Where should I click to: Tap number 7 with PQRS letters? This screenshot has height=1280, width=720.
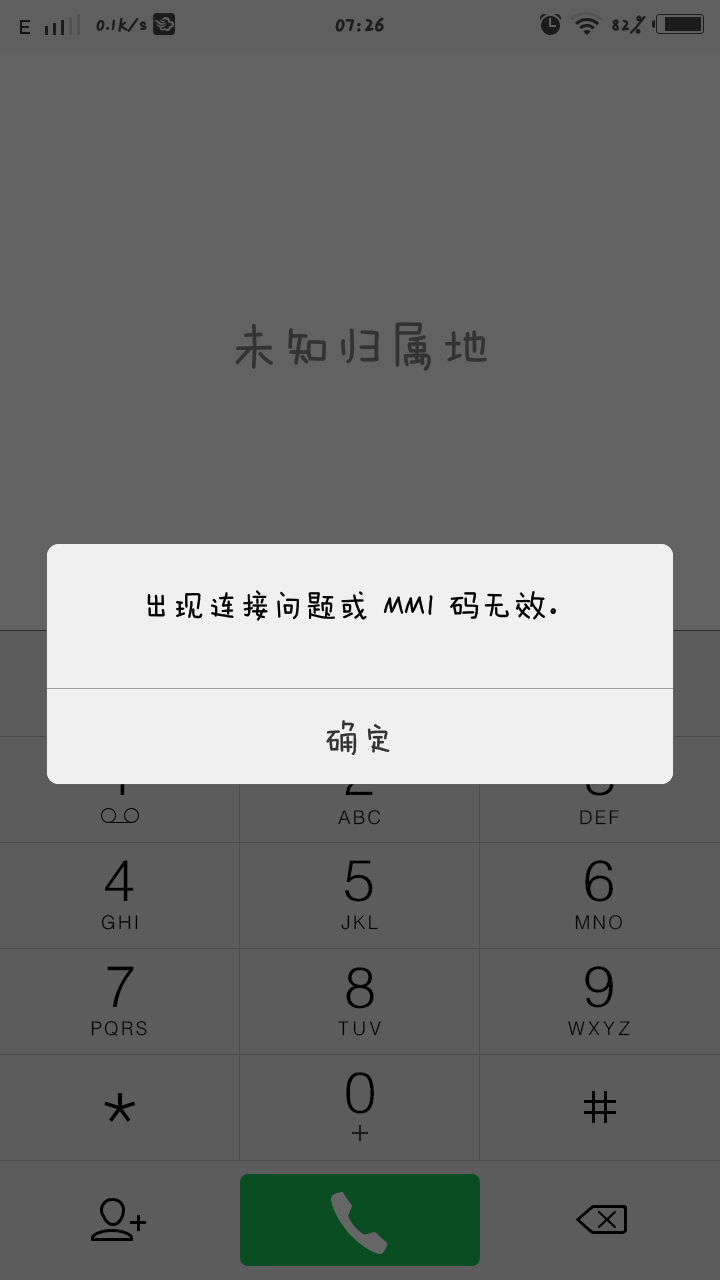click(x=119, y=1001)
